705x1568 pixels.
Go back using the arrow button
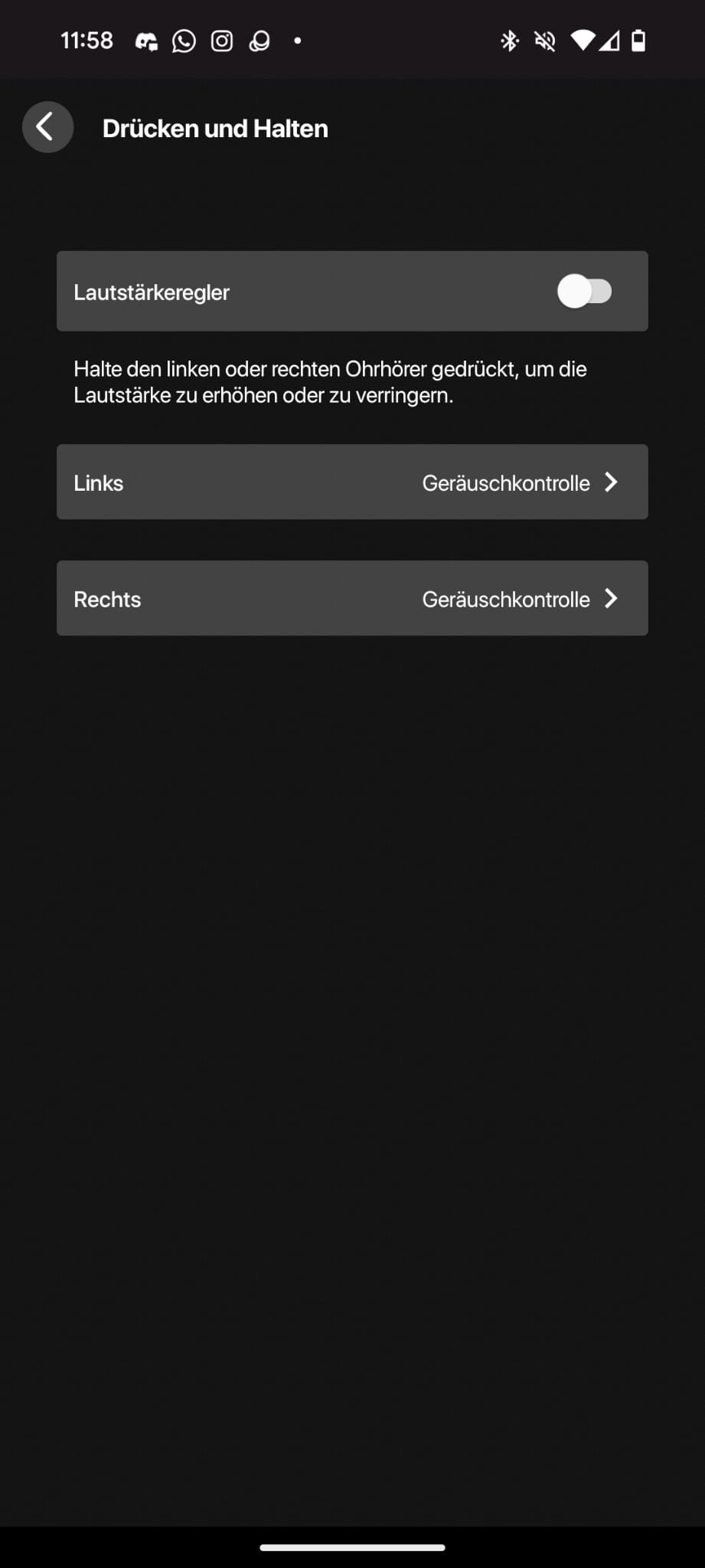47,127
